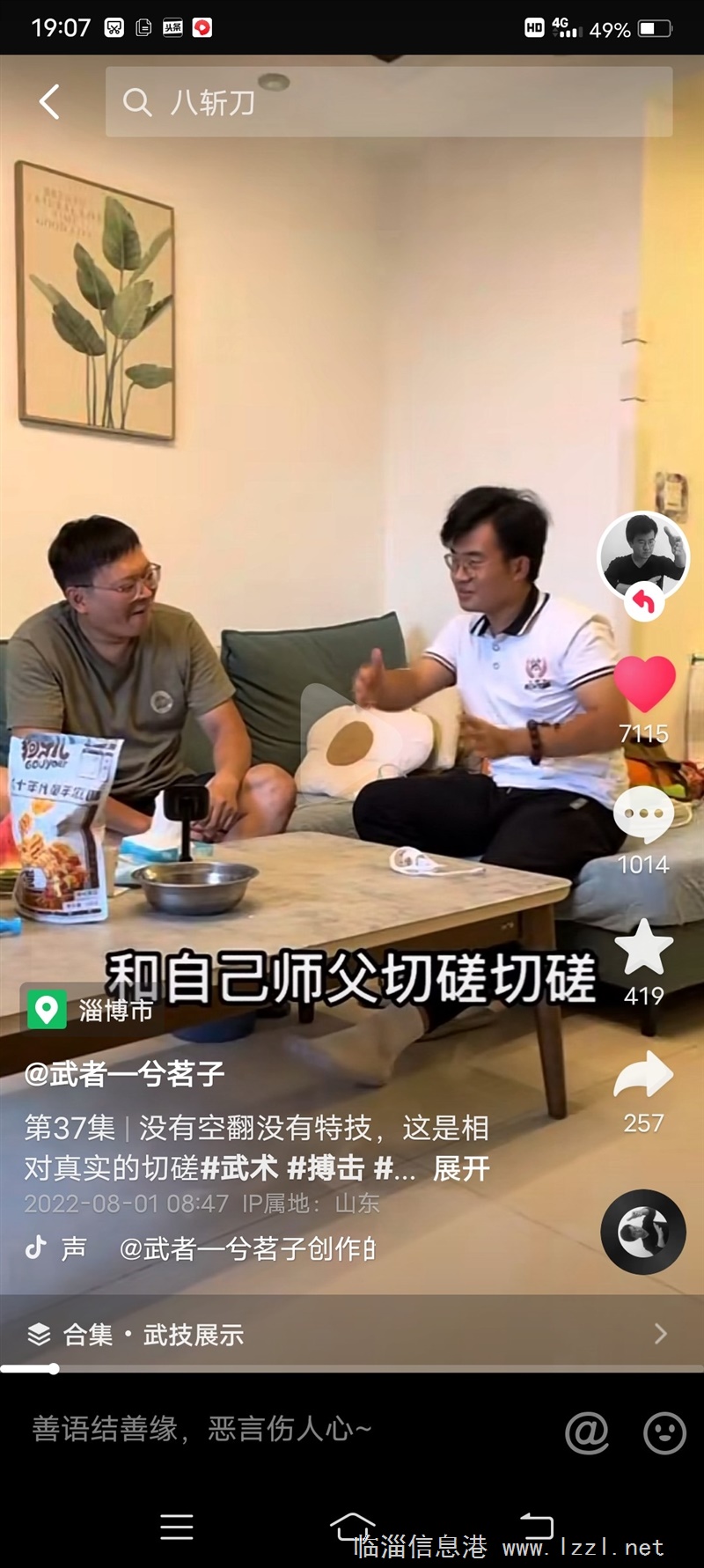Like the video with the heart
Screen dimensions: 704x1568
coord(644,683)
